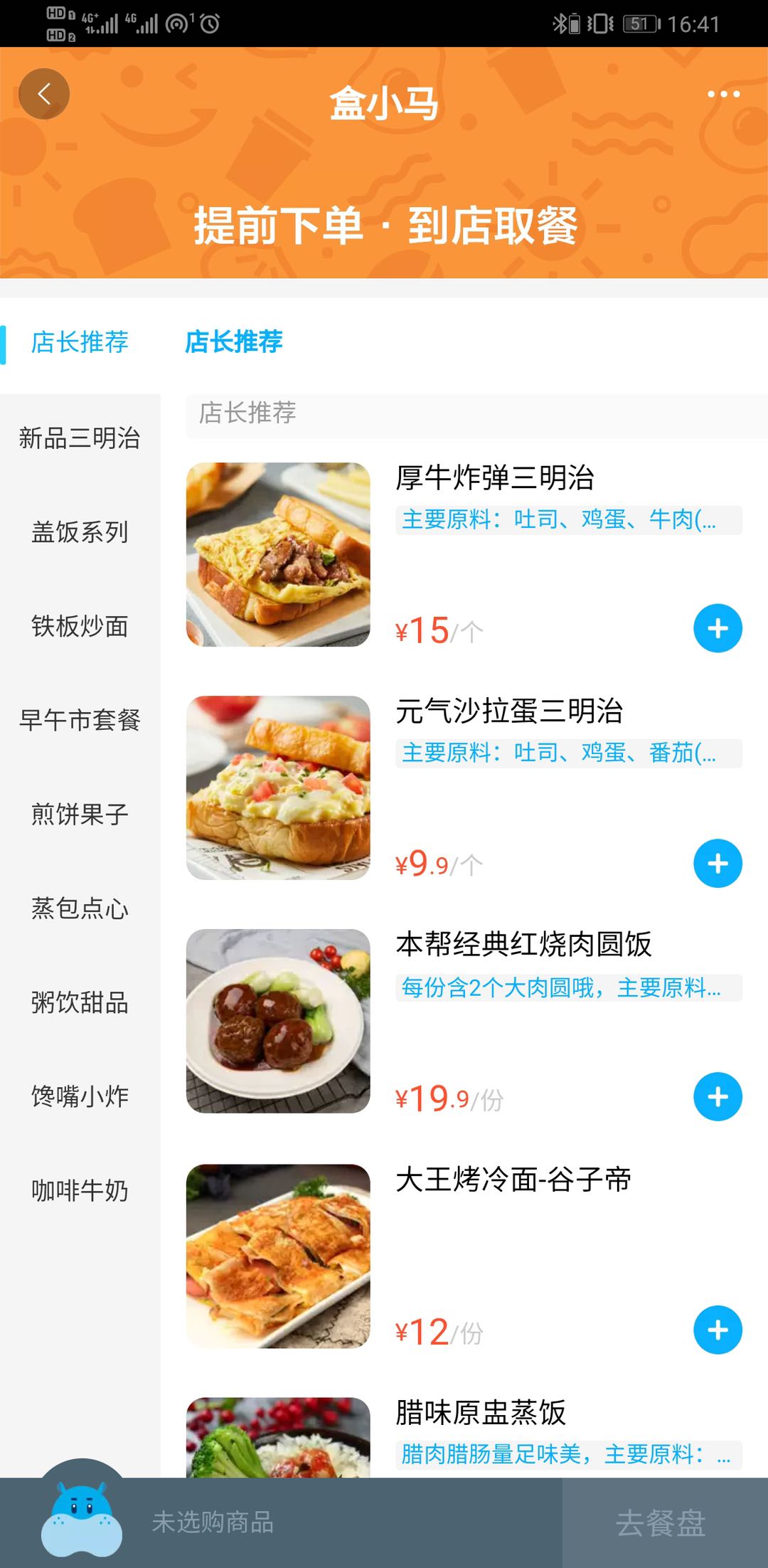Add 元气沙拉蛋三明治 using the blue plus
The image size is (768, 1568).
[x=718, y=864]
